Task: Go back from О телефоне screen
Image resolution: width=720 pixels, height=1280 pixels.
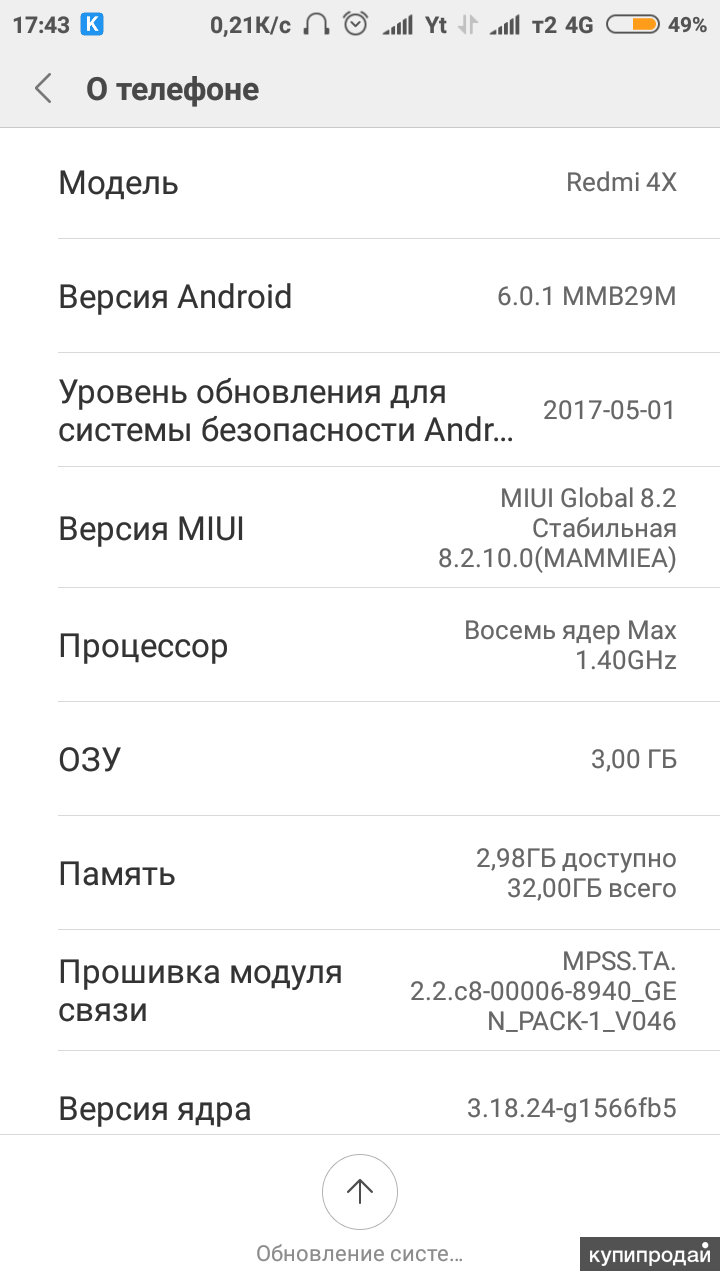Action: pos(43,89)
